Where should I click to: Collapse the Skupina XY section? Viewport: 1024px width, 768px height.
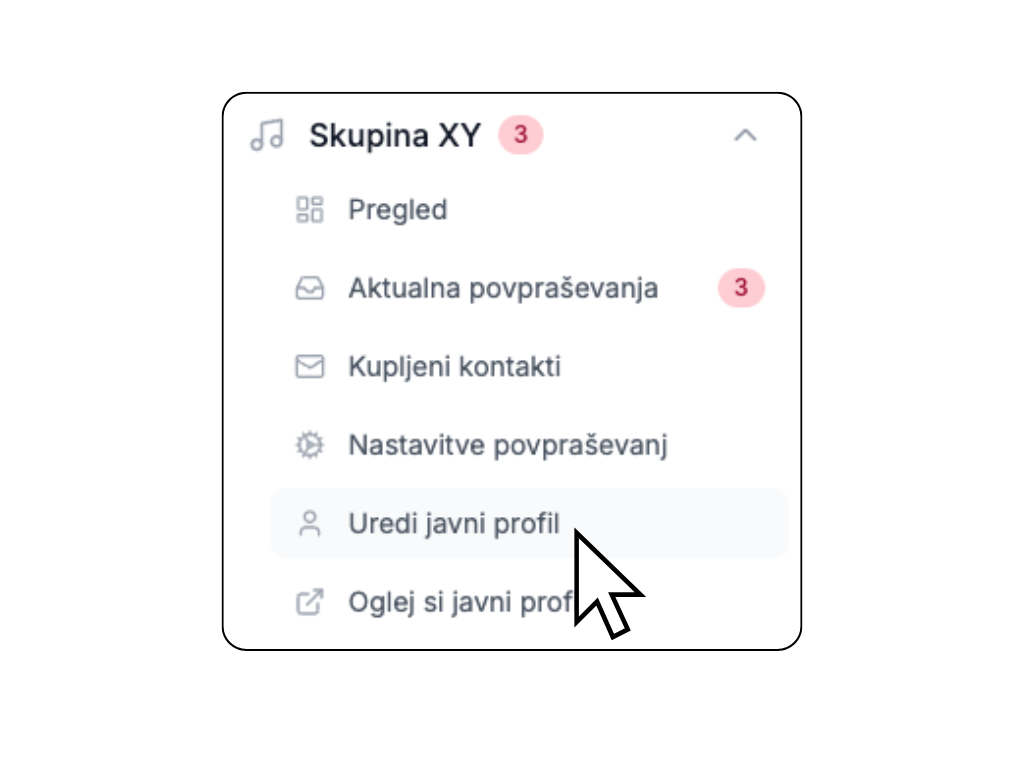745,135
